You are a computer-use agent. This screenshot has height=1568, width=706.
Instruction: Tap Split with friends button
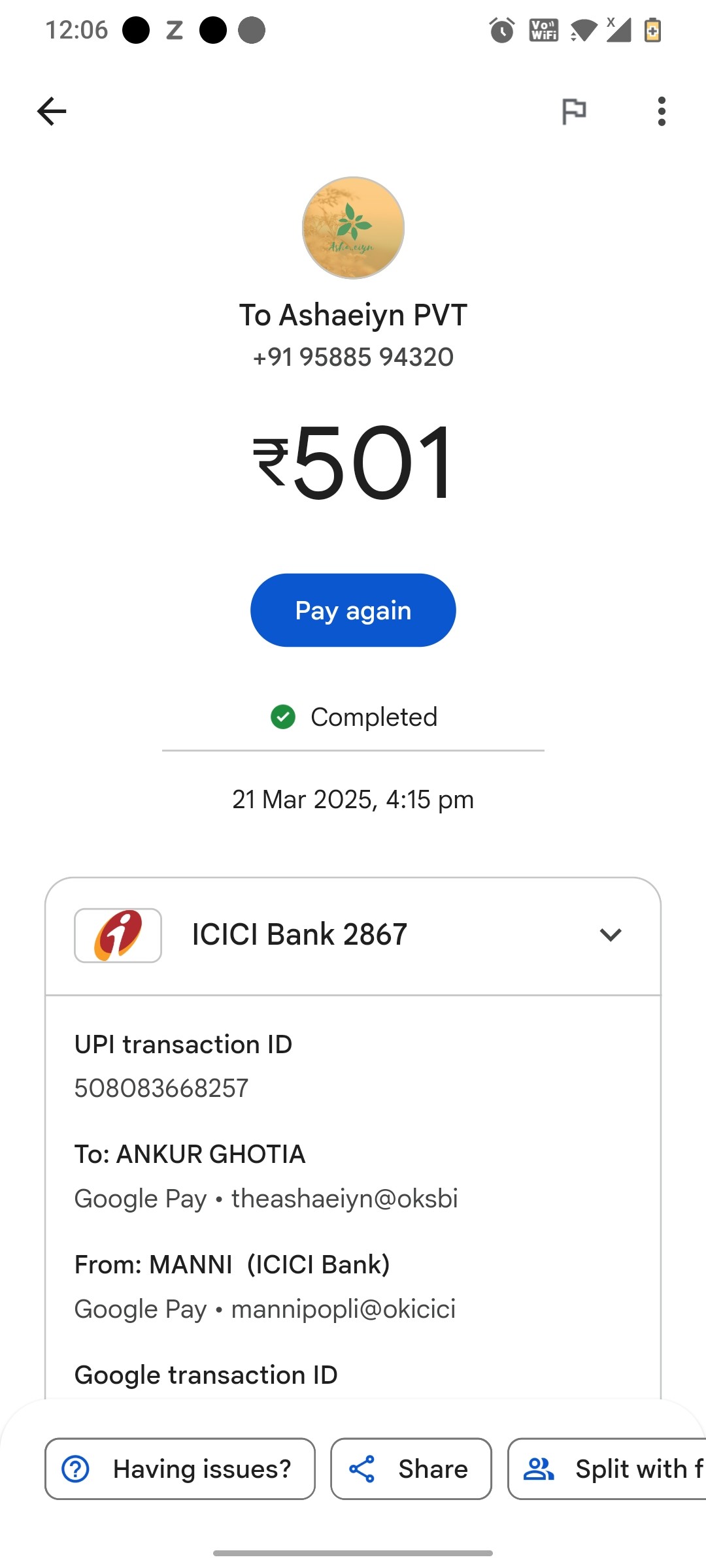[x=607, y=1469]
